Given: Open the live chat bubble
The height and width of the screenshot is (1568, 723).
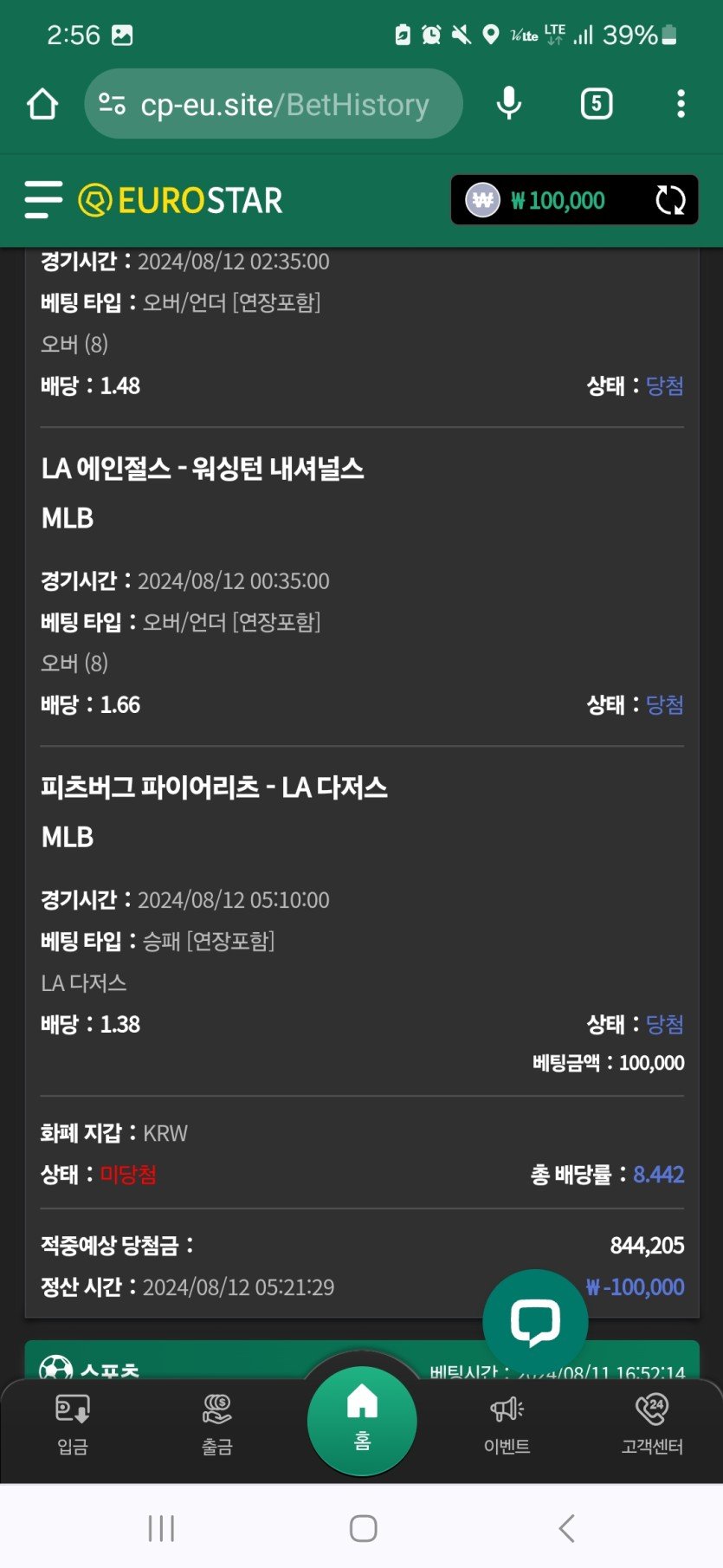Looking at the screenshot, I should pos(535,1321).
